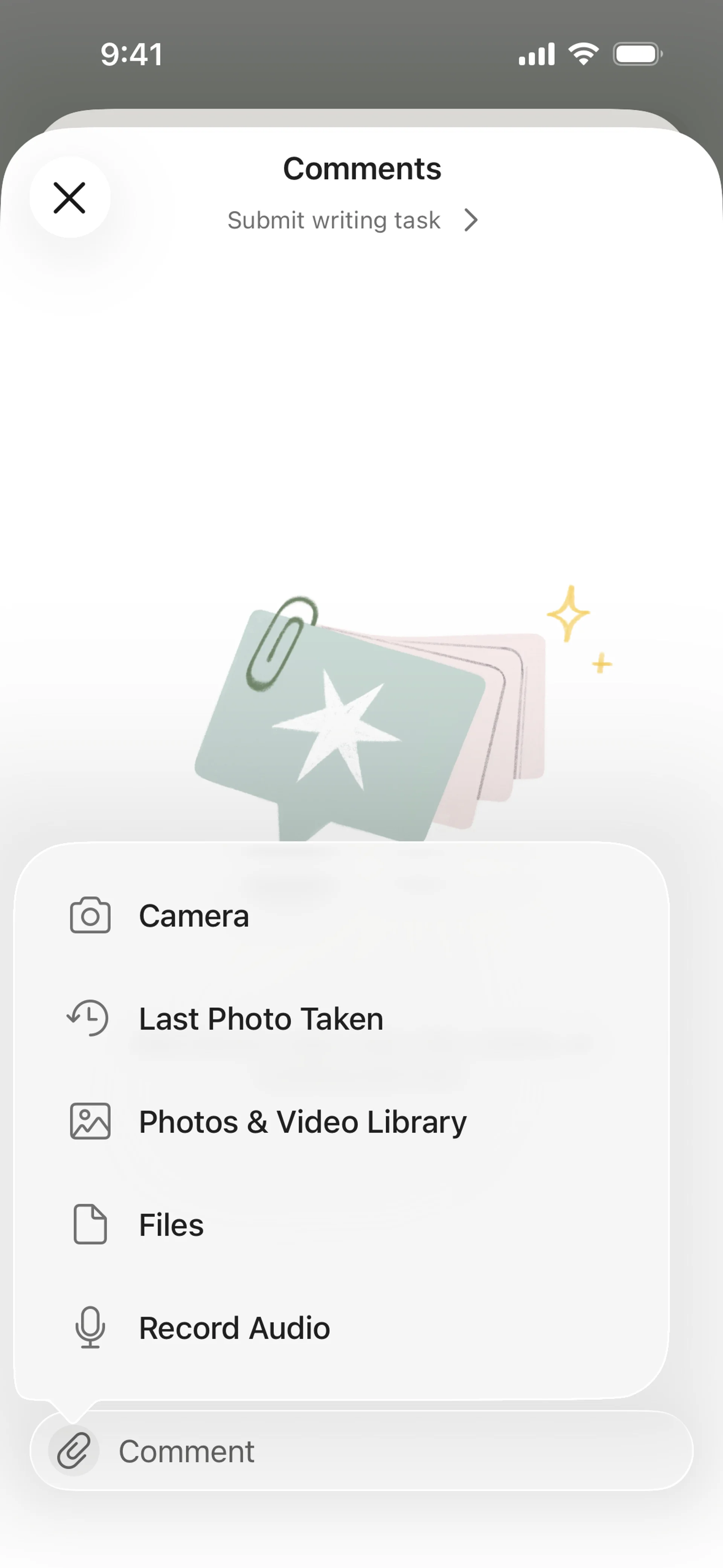Select Last Photo Taken
Screen dimensions: 723x1568
click(261, 1018)
